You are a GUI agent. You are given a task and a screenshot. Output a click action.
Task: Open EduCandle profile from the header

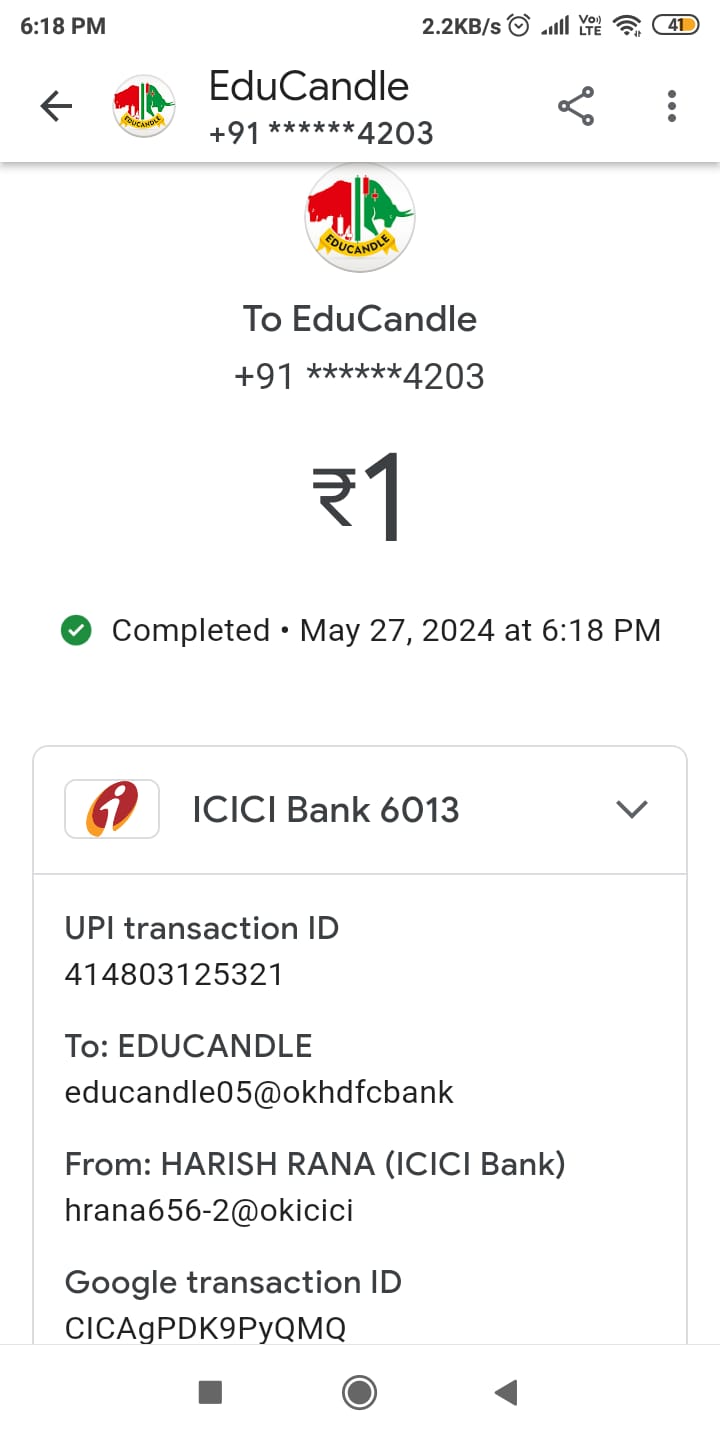tap(310, 106)
